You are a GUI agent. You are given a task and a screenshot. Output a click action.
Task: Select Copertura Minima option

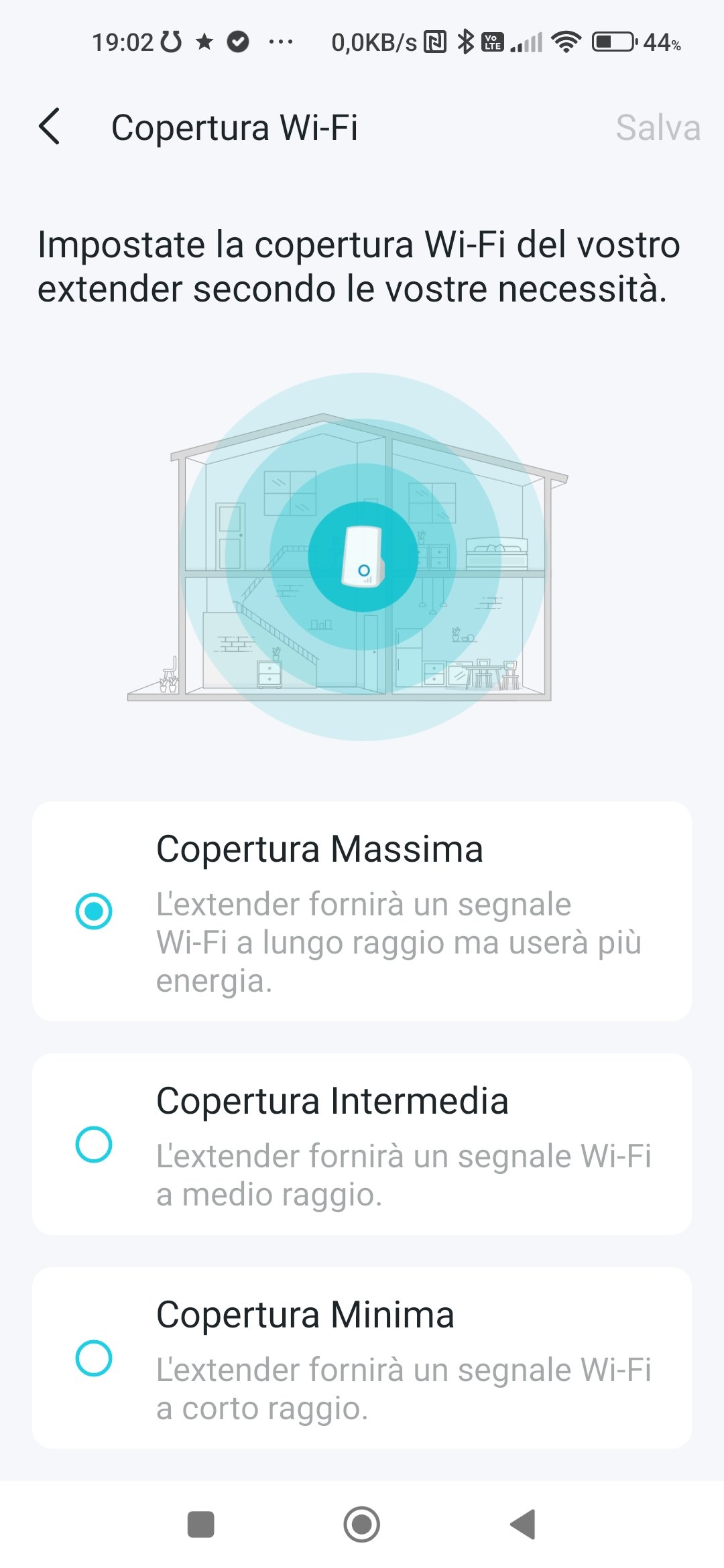(94, 1358)
